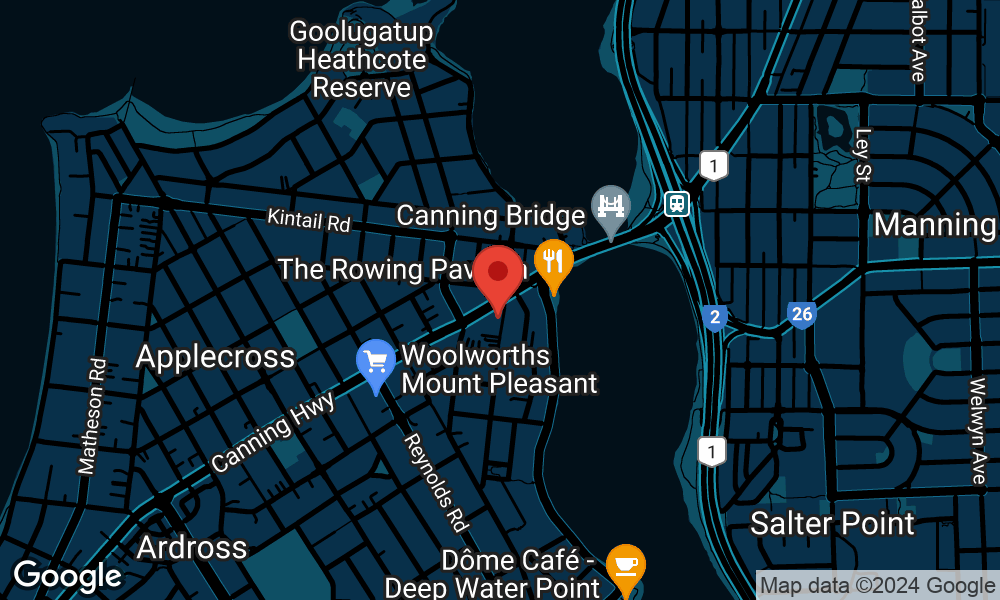The height and width of the screenshot is (600, 1000).
Task: Tap the red location pin
Action: (498, 274)
